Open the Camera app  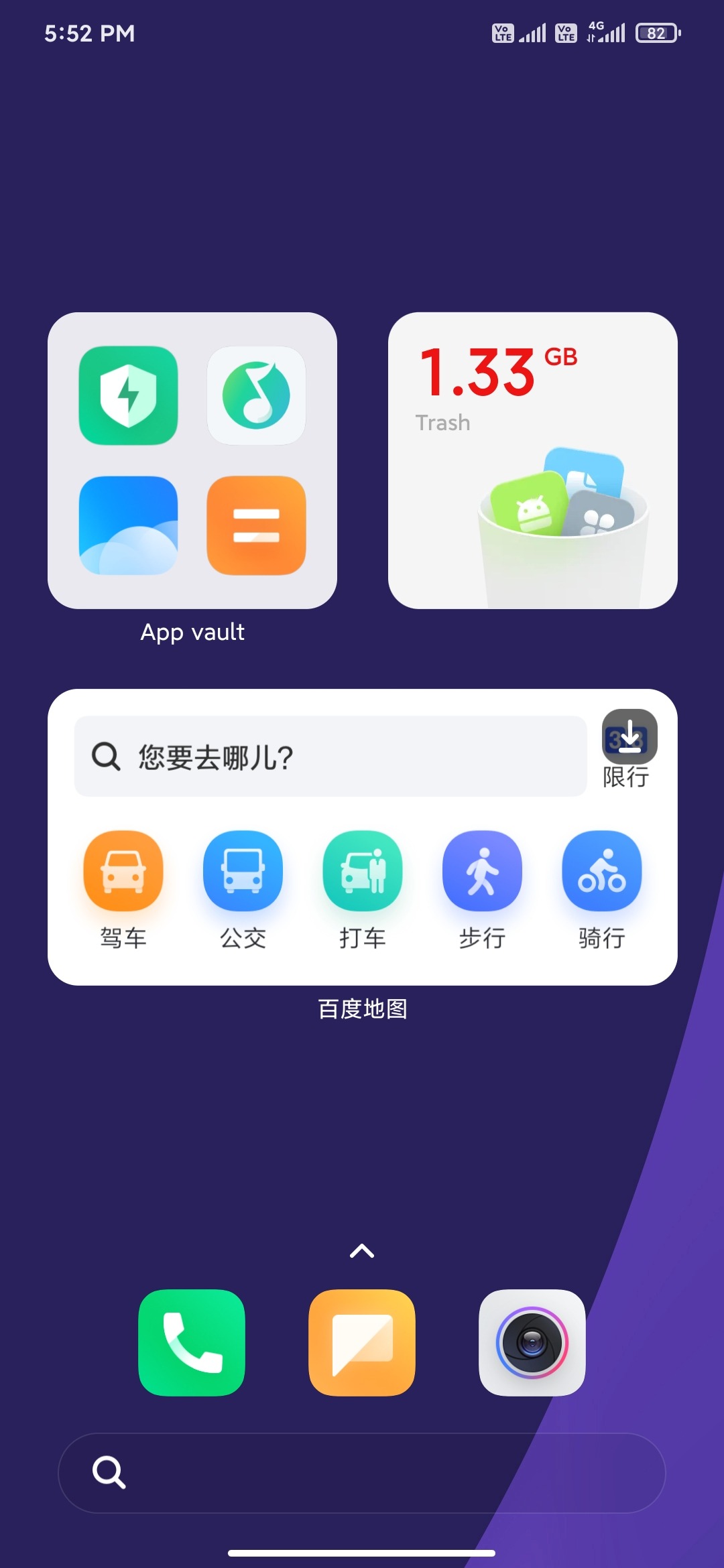[532, 1342]
